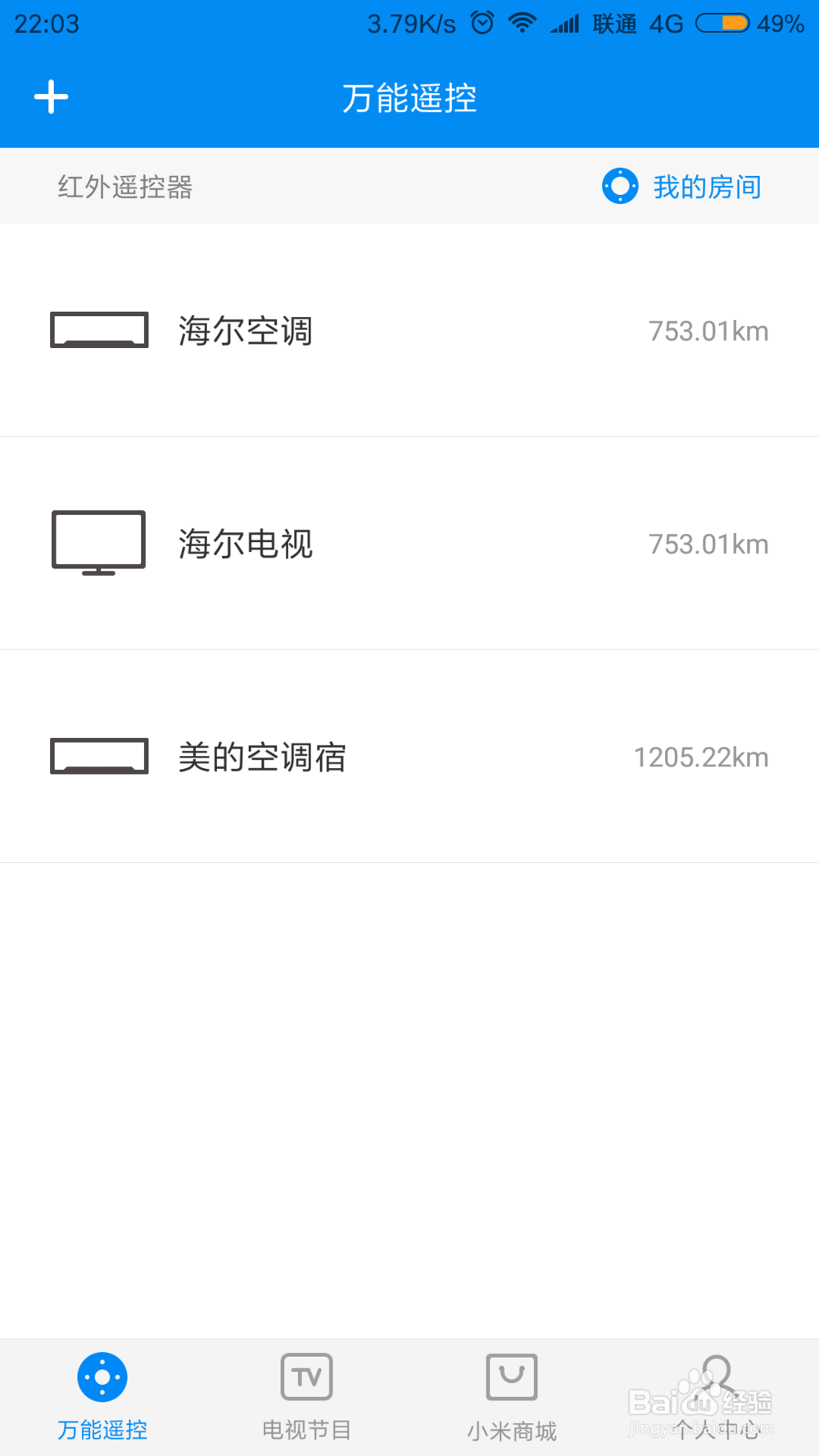Open the 美的空调宿 remote
The height and width of the screenshot is (1456, 819).
pos(409,757)
